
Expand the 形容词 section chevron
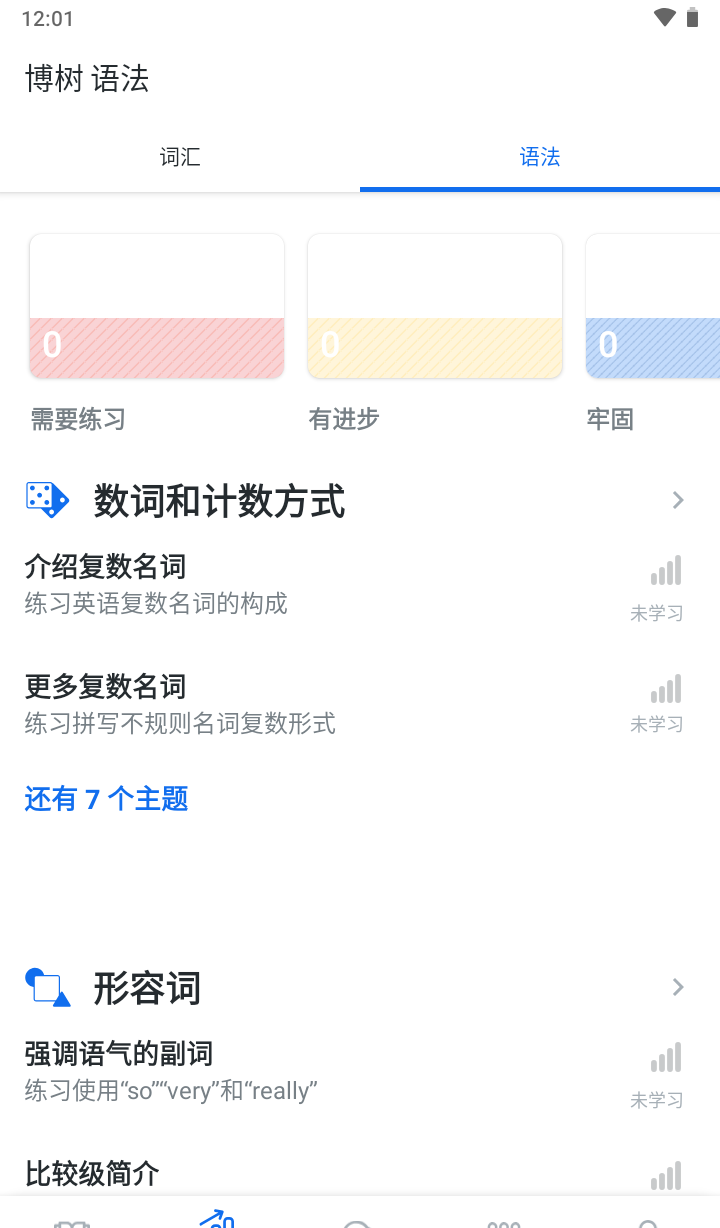(x=678, y=987)
